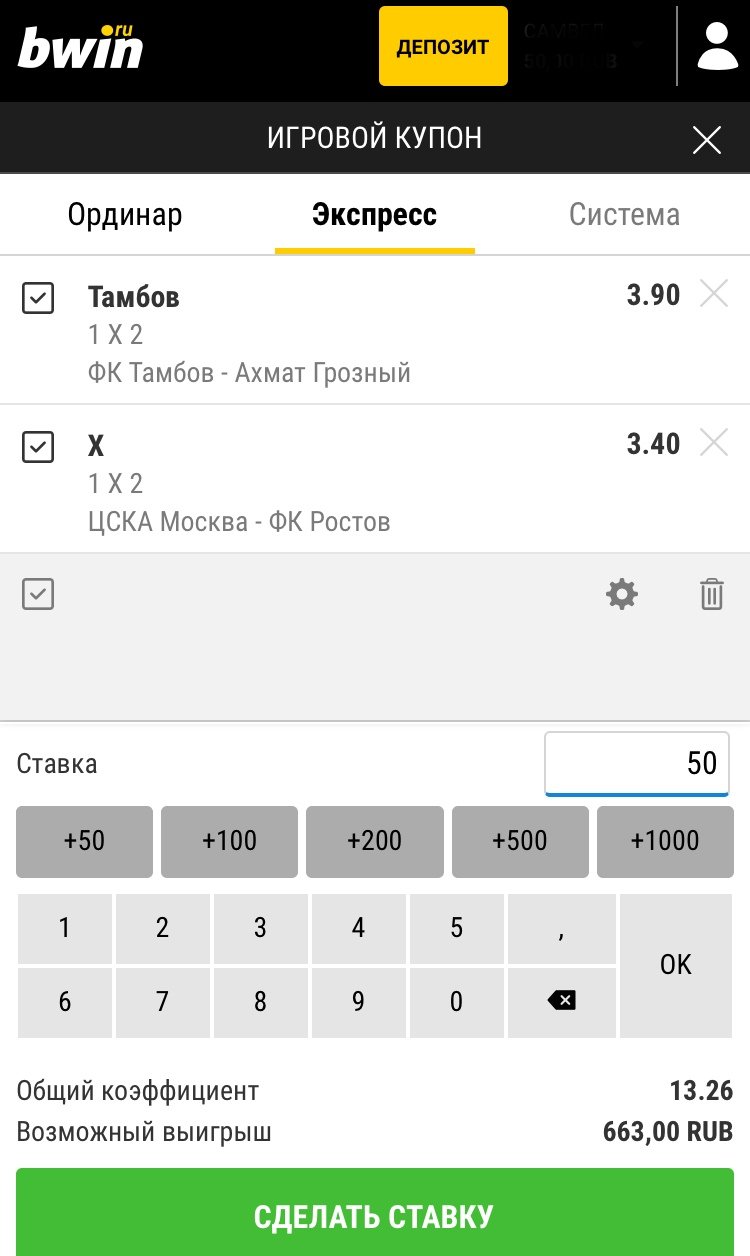Uncheck the Тамбов selection checkbox
The image size is (750, 1256).
click(38, 298)
